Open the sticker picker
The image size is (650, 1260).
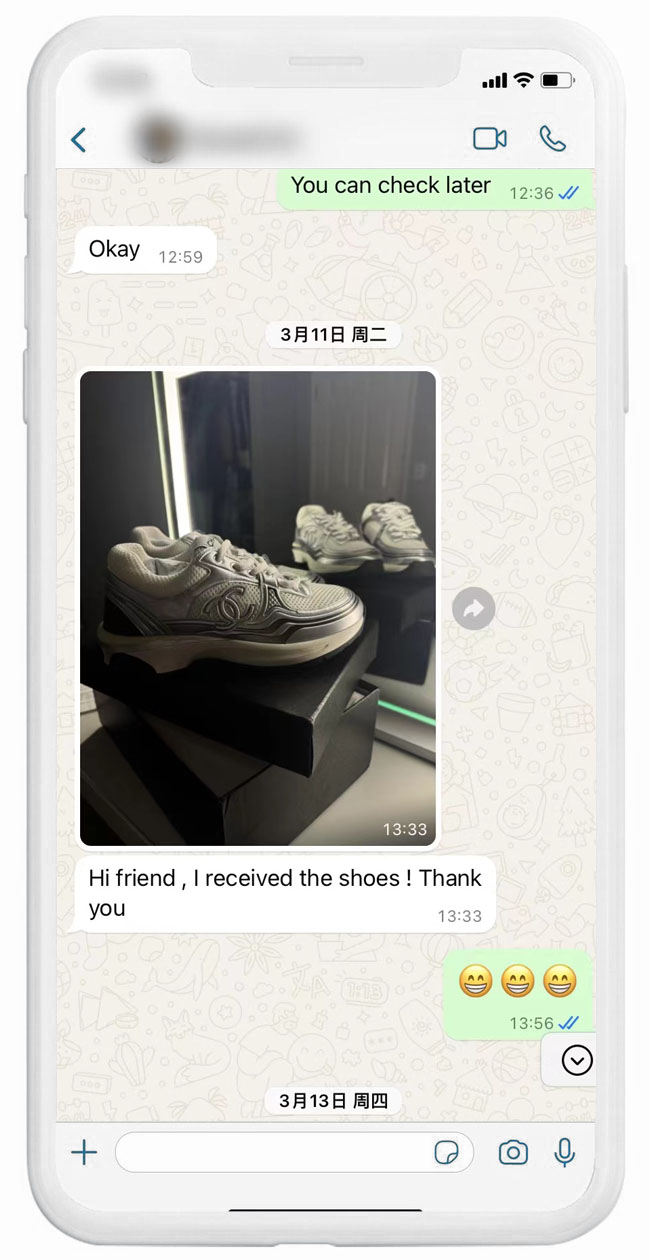pos(447,1153)
